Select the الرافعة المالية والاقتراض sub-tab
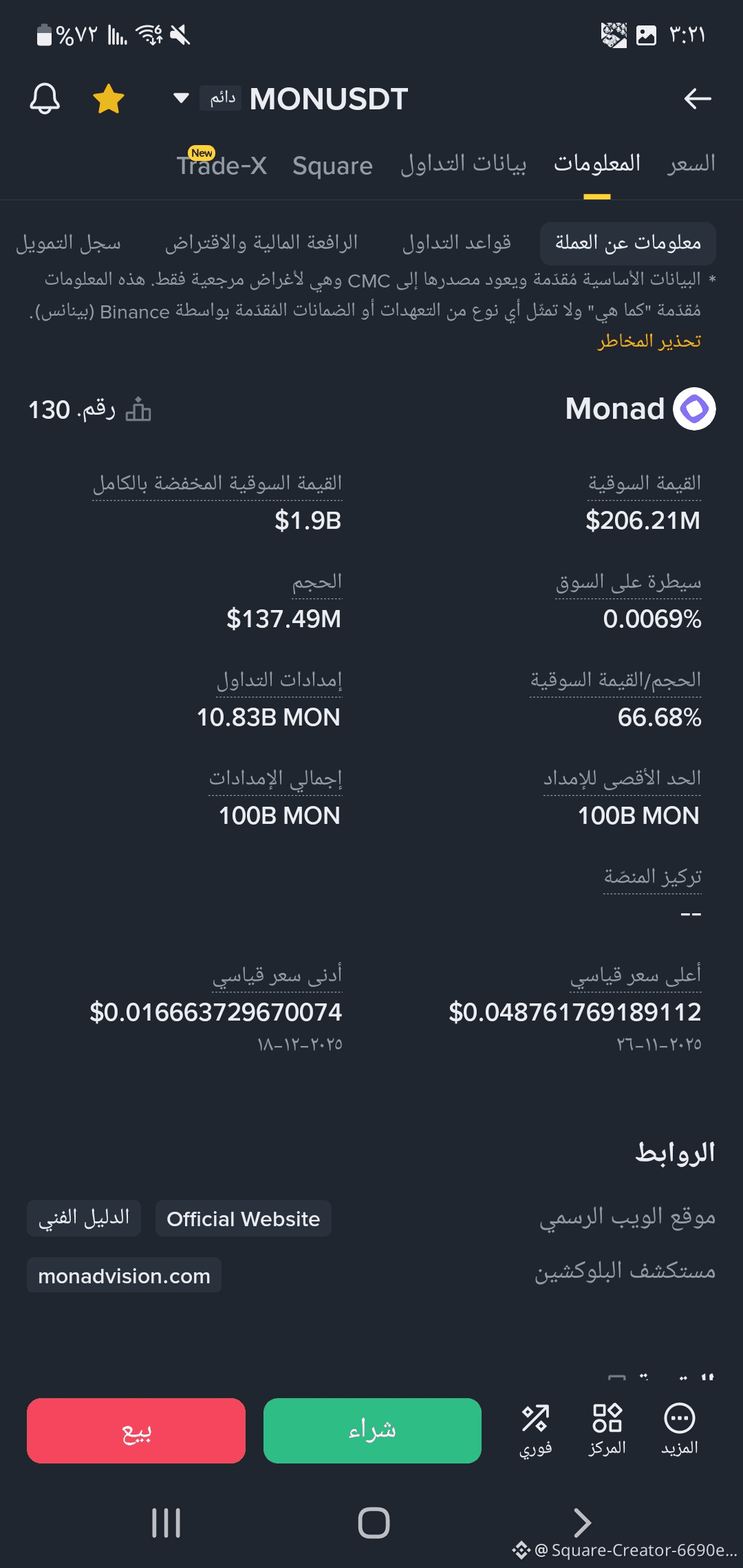This screenshot has height=1568, width=743. [x=261, y=243]
